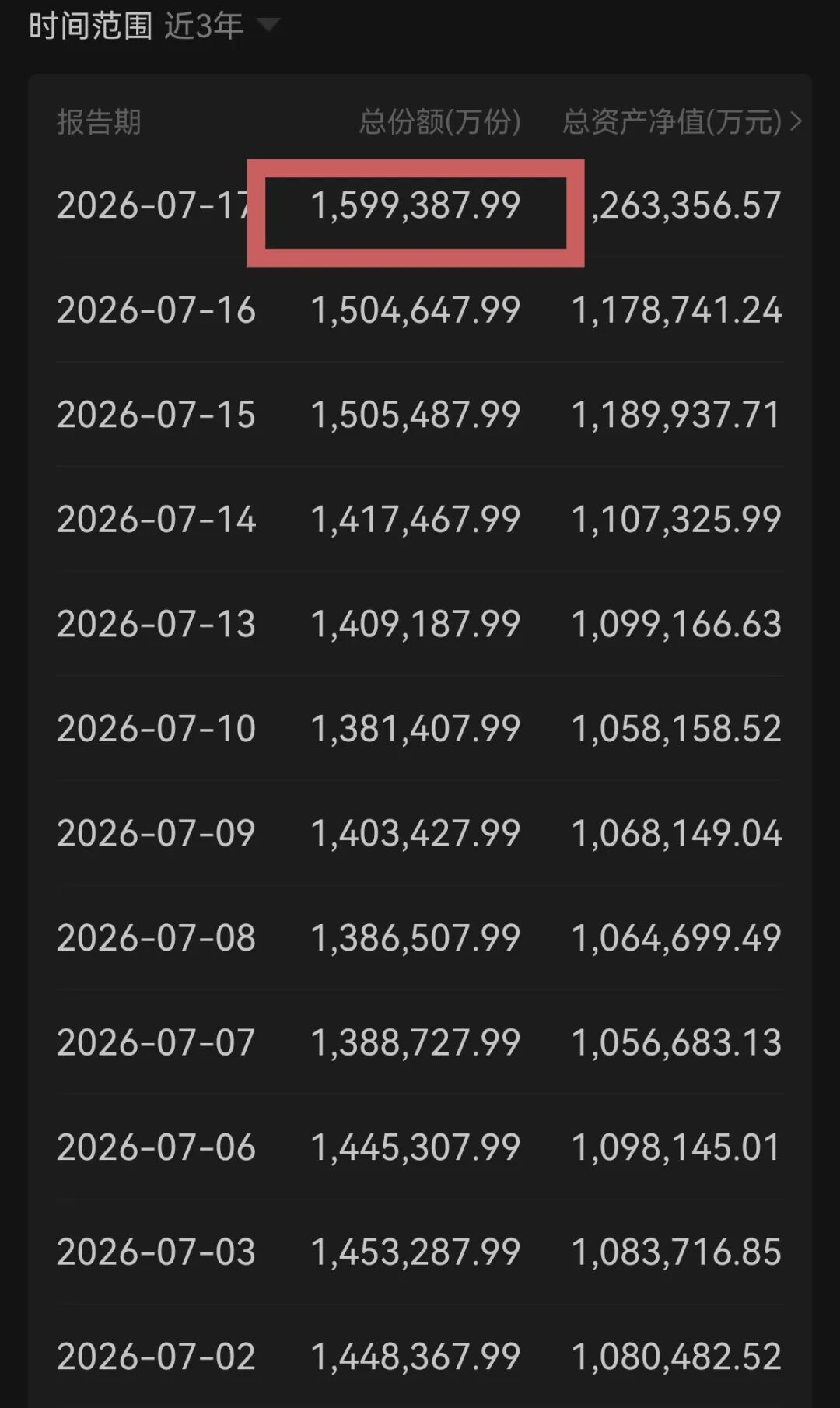Tap the arrow beside 总资产净值(万元) header
Image resolution: width=840 pixels, height=1408 pixels.
coord(795,121)
